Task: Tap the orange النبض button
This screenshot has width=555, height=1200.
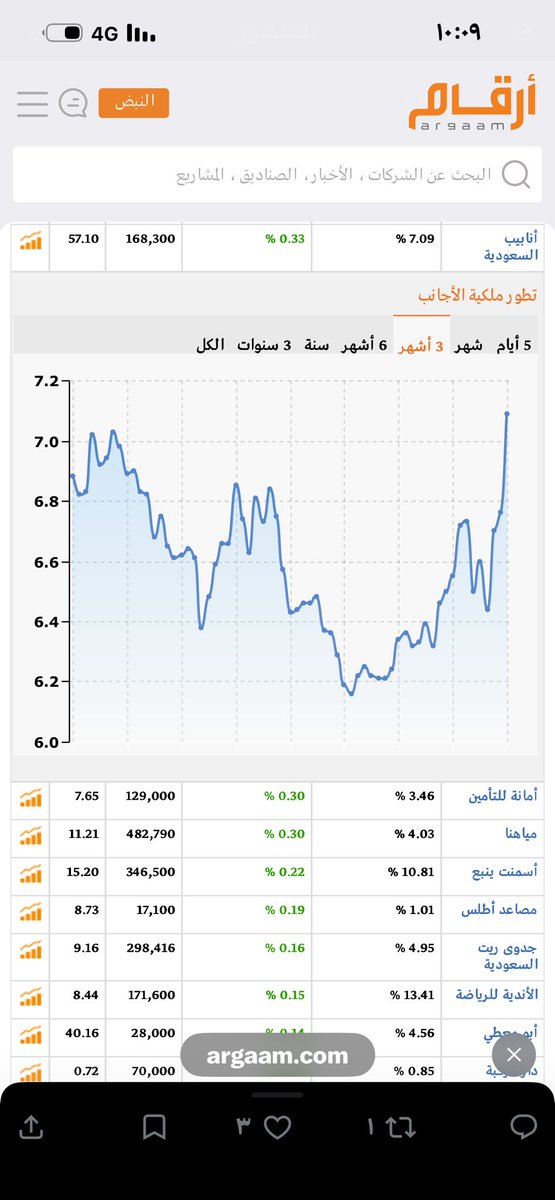Action: [x=134, y=103]
